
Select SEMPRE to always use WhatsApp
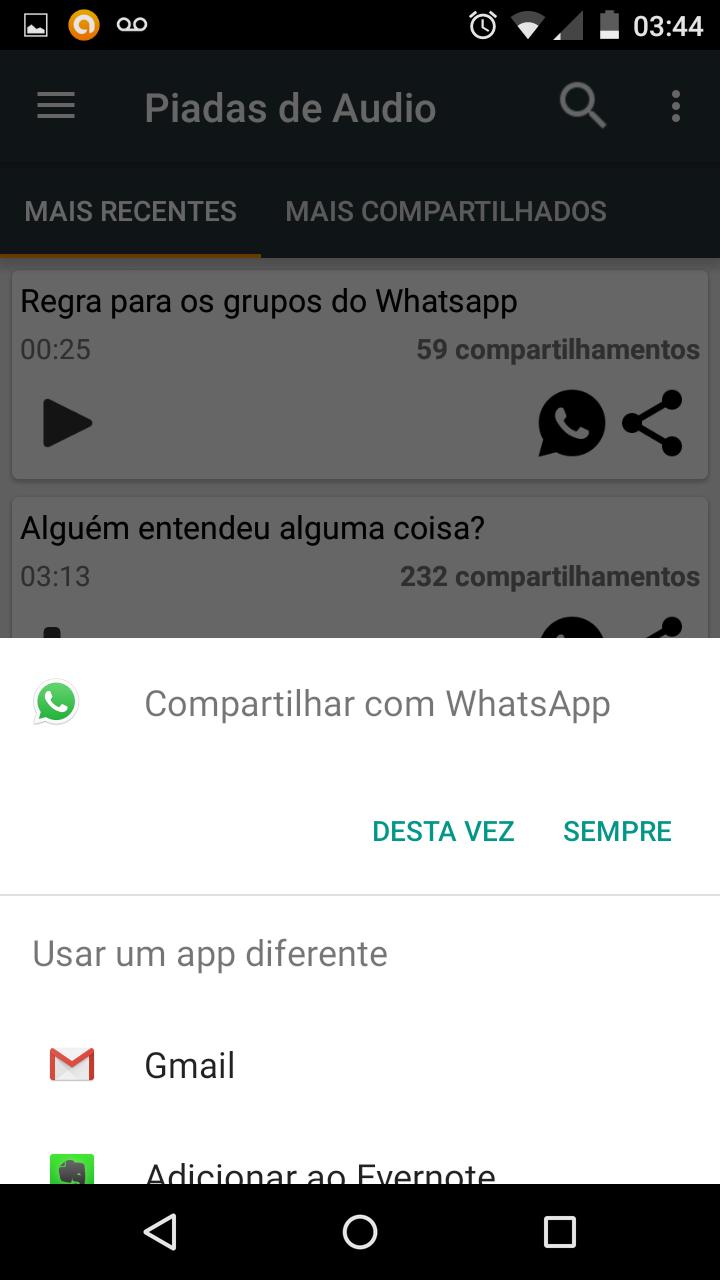[617, 831]
